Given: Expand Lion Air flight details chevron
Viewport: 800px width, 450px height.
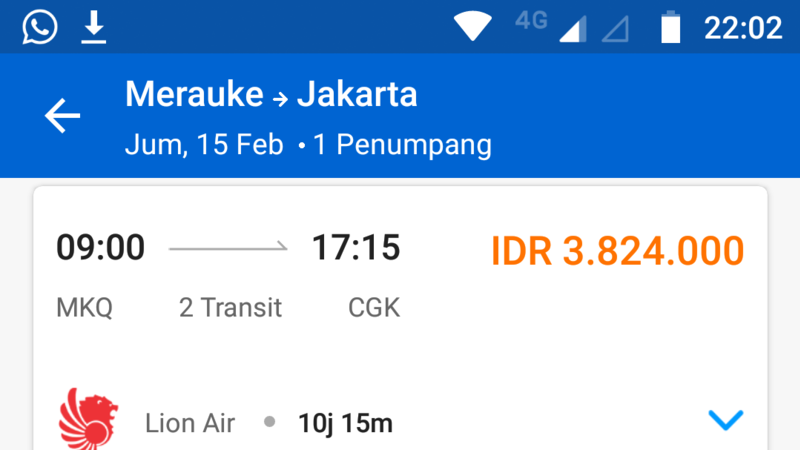Looking at the screenshot, I should [725, 421].
